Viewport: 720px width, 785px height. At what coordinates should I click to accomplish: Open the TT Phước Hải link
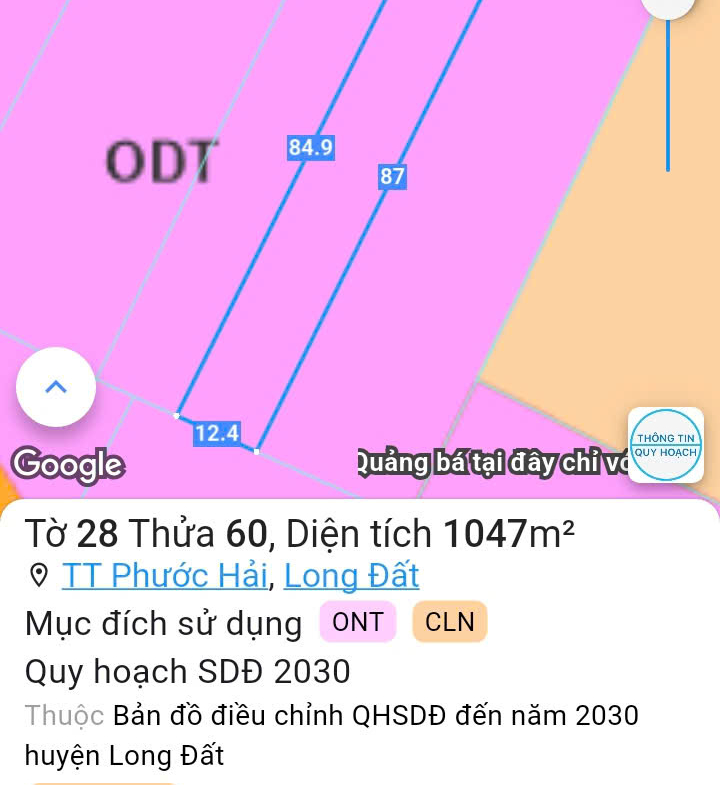click(164, 576)
